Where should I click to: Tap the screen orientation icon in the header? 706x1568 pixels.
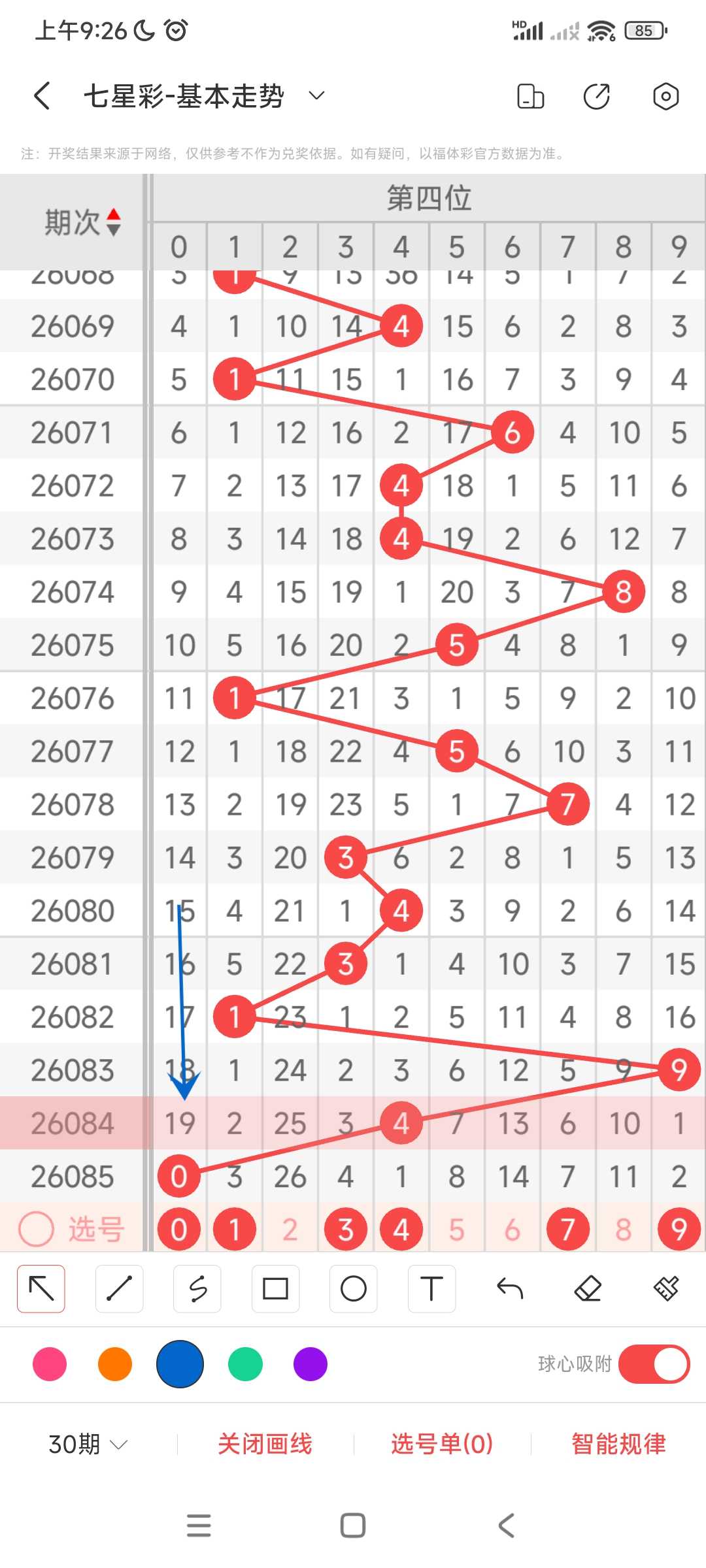click(530, 96)
